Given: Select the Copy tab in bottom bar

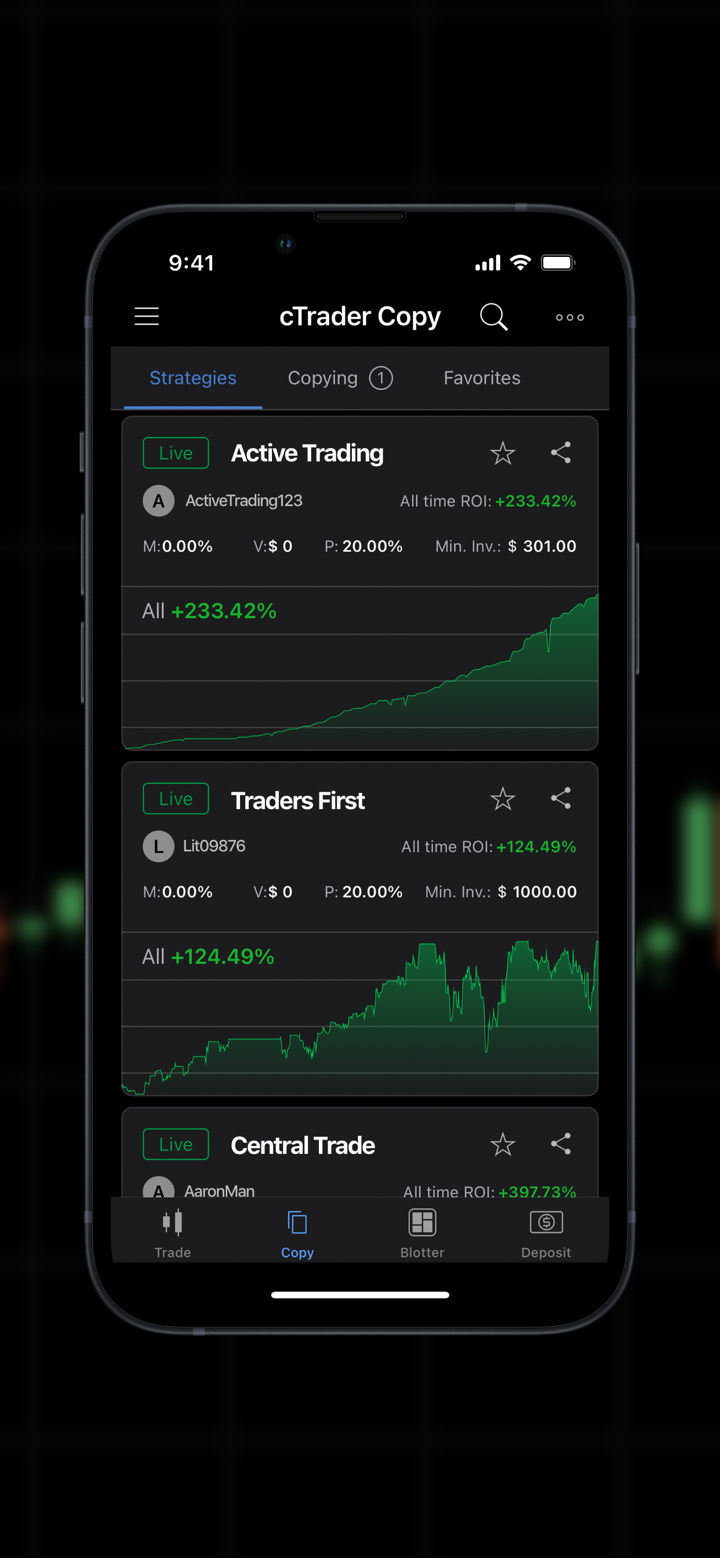Looking at the screenshot, I should (297, 1233).
